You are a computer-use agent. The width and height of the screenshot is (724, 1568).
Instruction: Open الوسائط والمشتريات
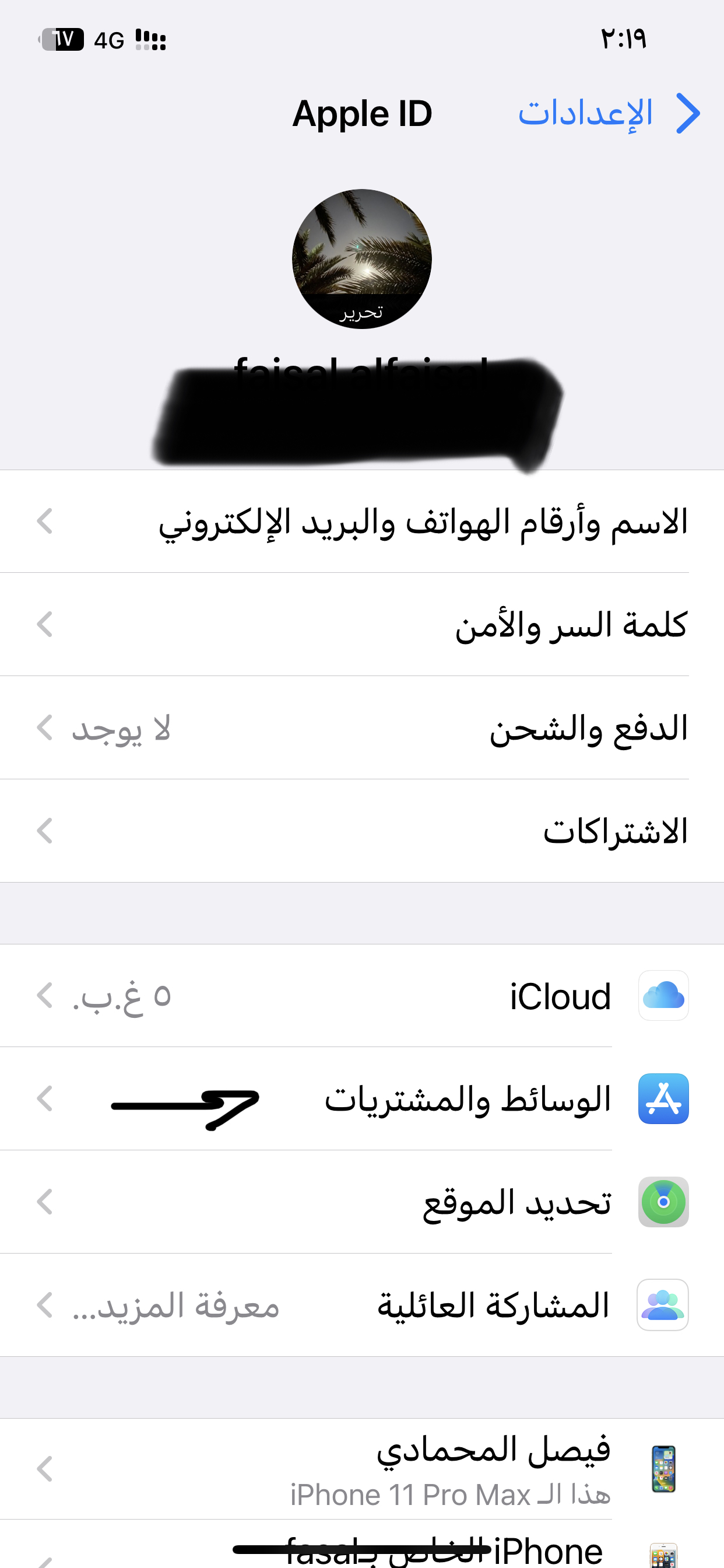tap(362, 1098)
